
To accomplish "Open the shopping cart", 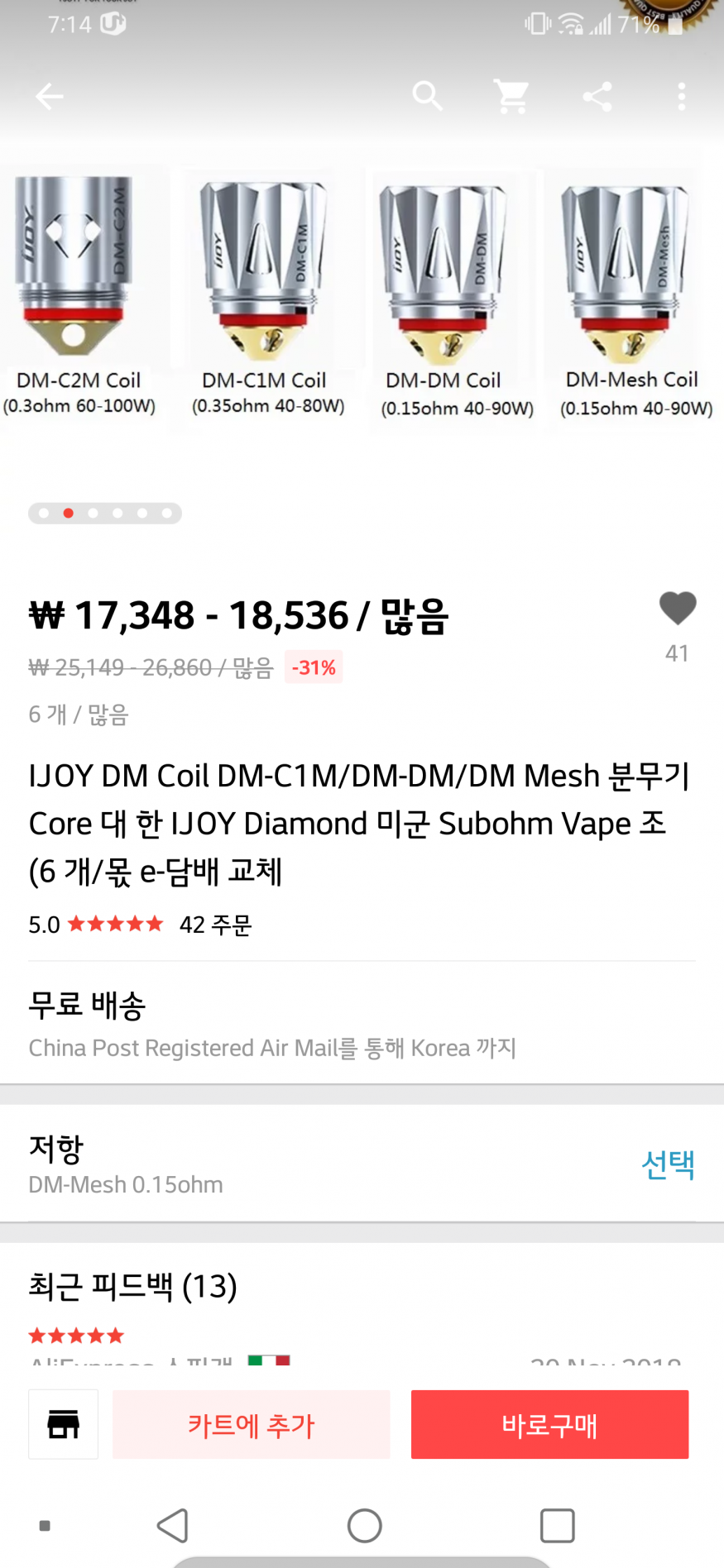I will pyautogui.click(x=512, y=97).
